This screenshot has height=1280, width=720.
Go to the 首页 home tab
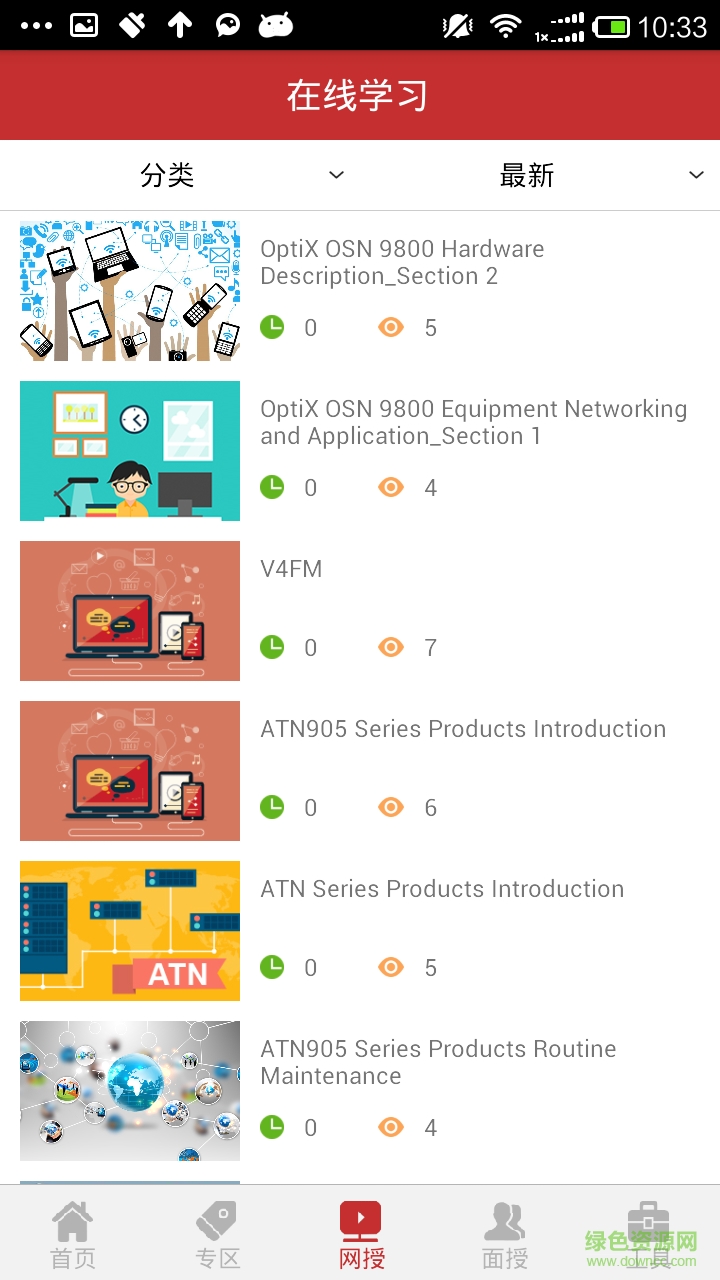(x=73, y=1235)
